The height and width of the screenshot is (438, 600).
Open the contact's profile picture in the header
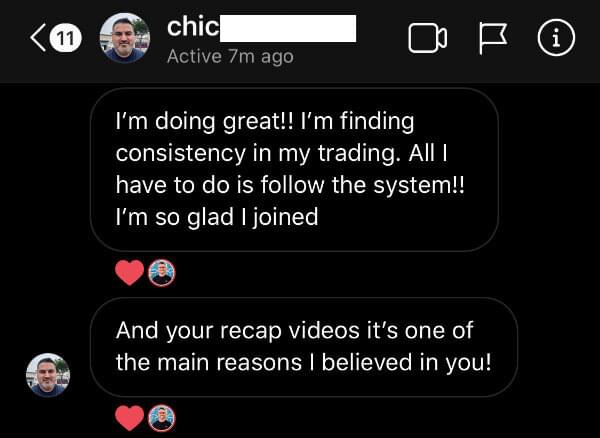coord(126,39)
